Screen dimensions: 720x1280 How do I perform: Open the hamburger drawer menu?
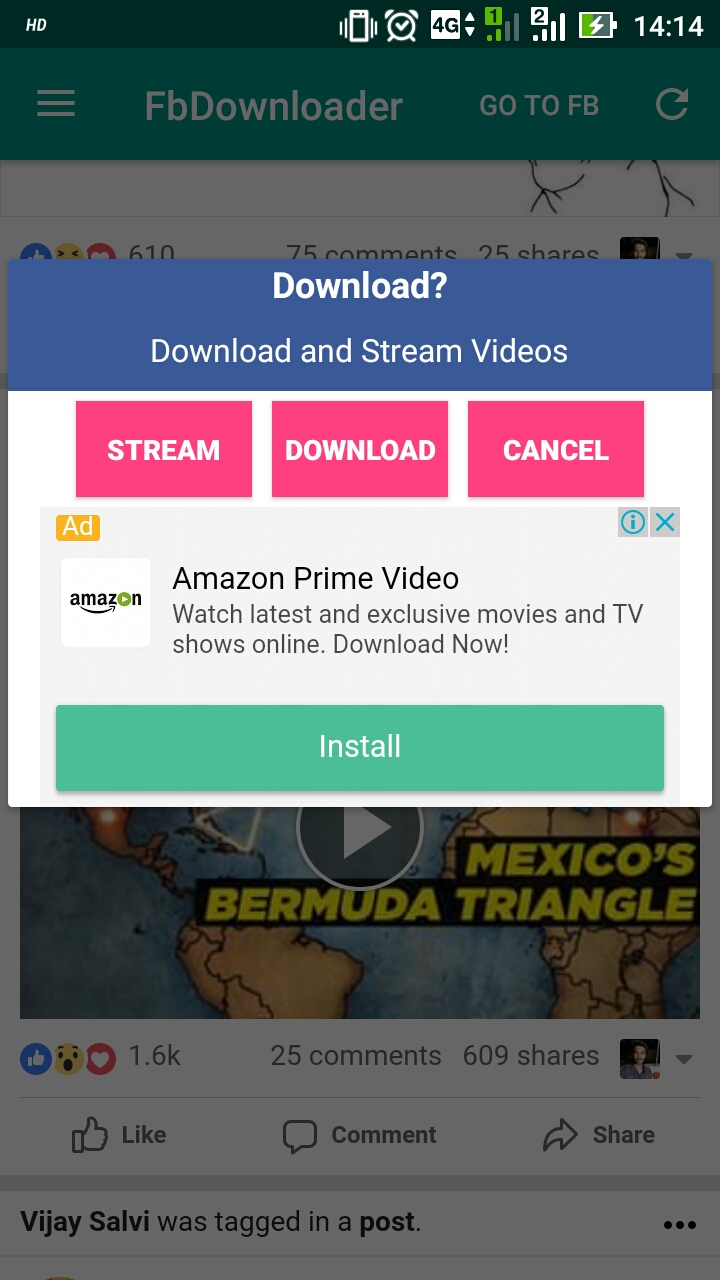[56, 104]
